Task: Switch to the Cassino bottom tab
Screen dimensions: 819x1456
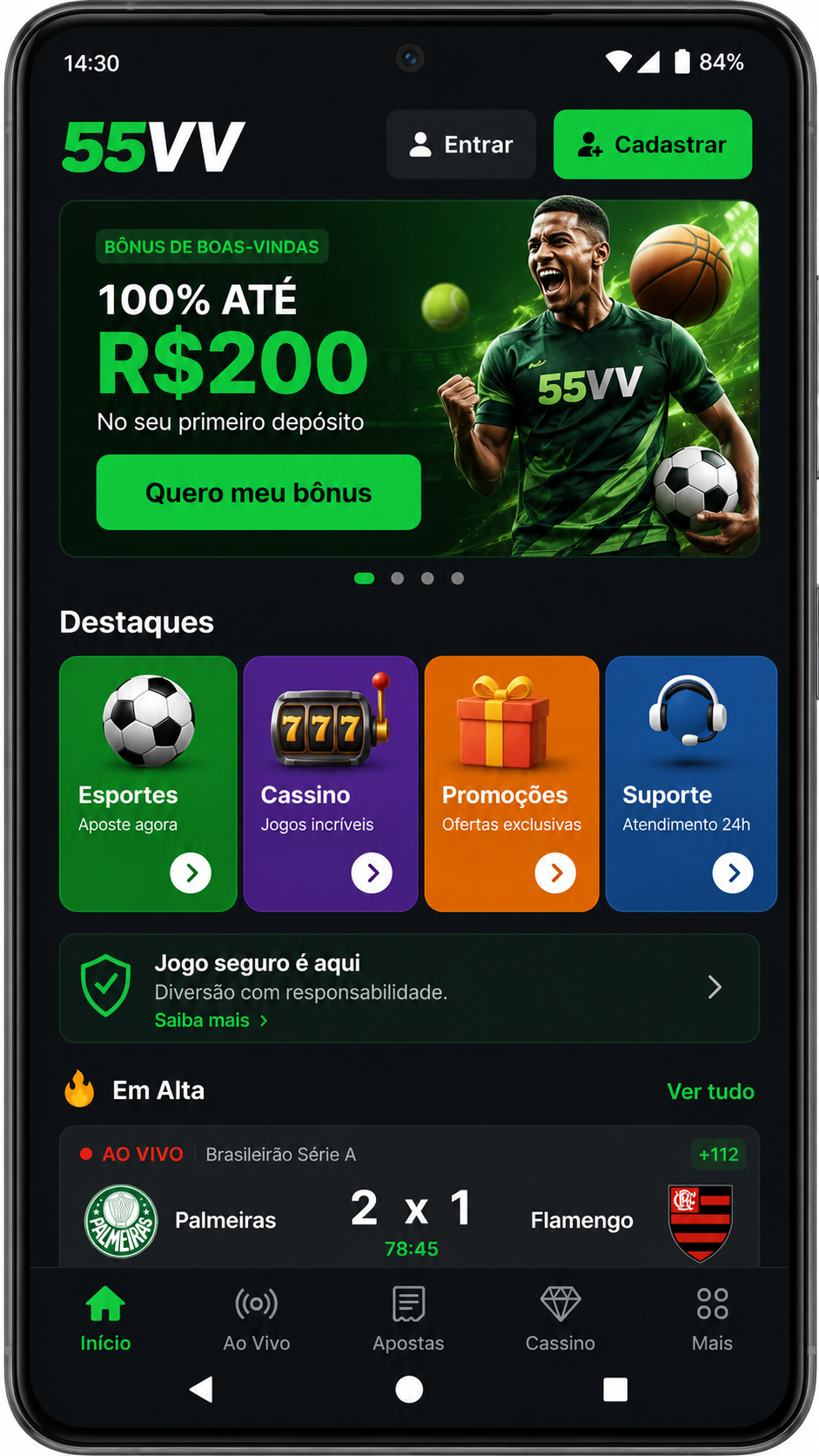Action: (561, 1318)
